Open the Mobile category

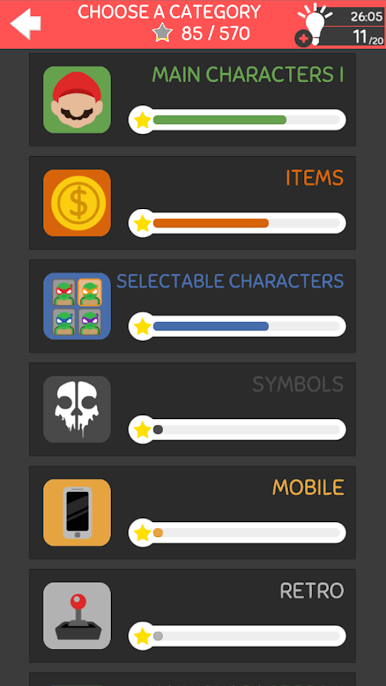pos(193,513)
